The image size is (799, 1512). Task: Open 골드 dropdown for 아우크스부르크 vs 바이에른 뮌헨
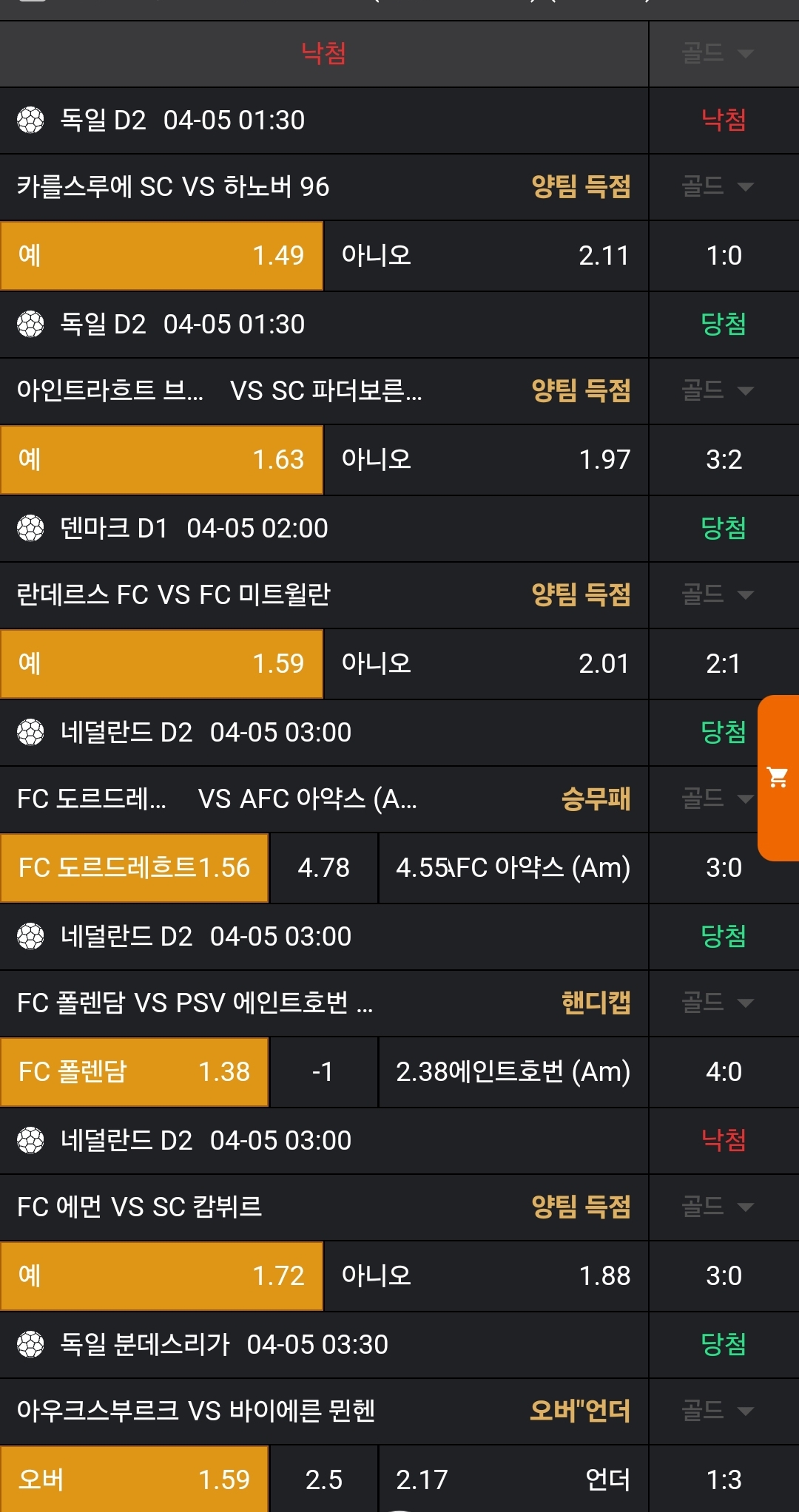[717, 1411]
